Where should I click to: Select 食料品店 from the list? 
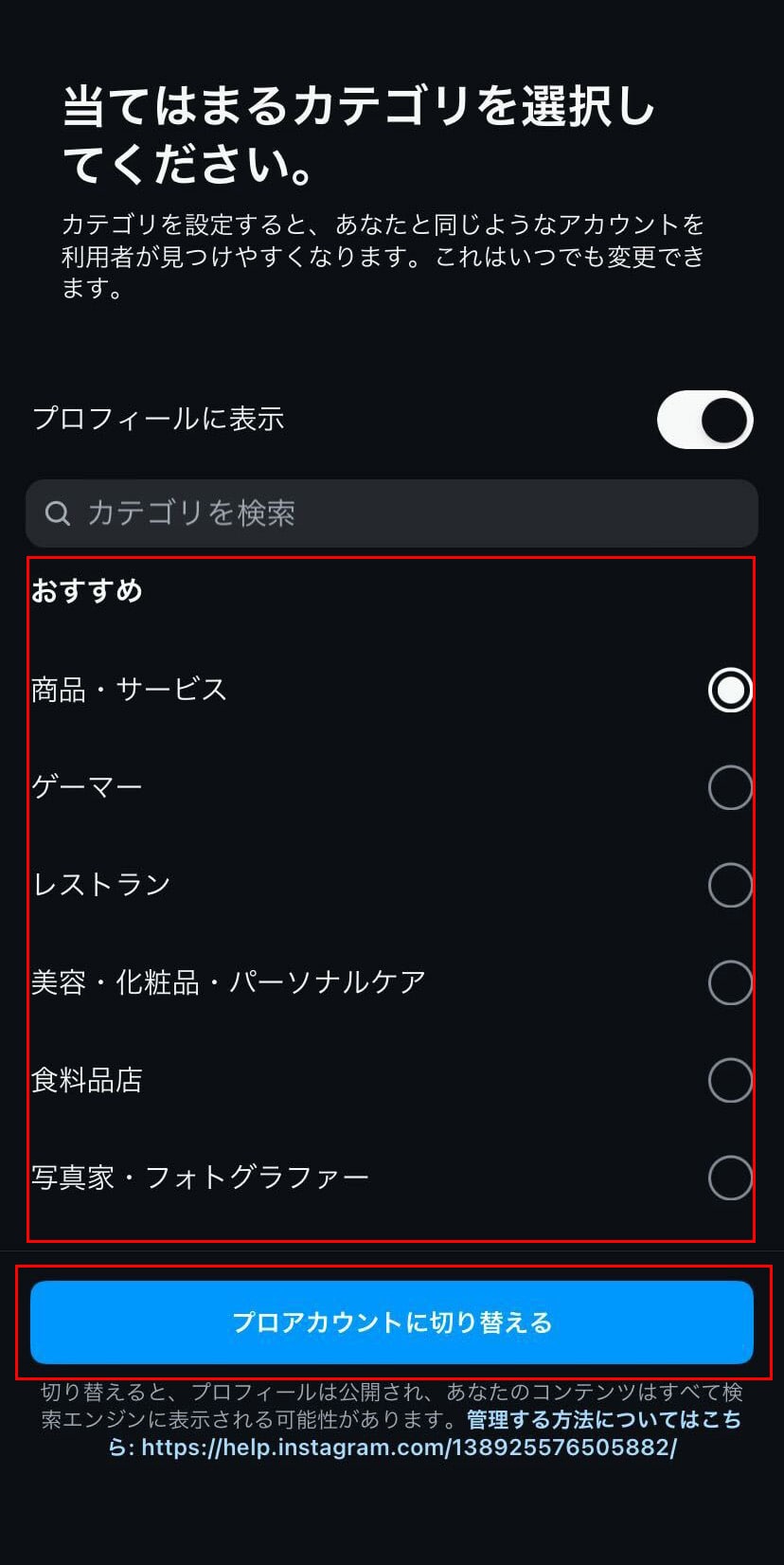tap(392, 1080)
